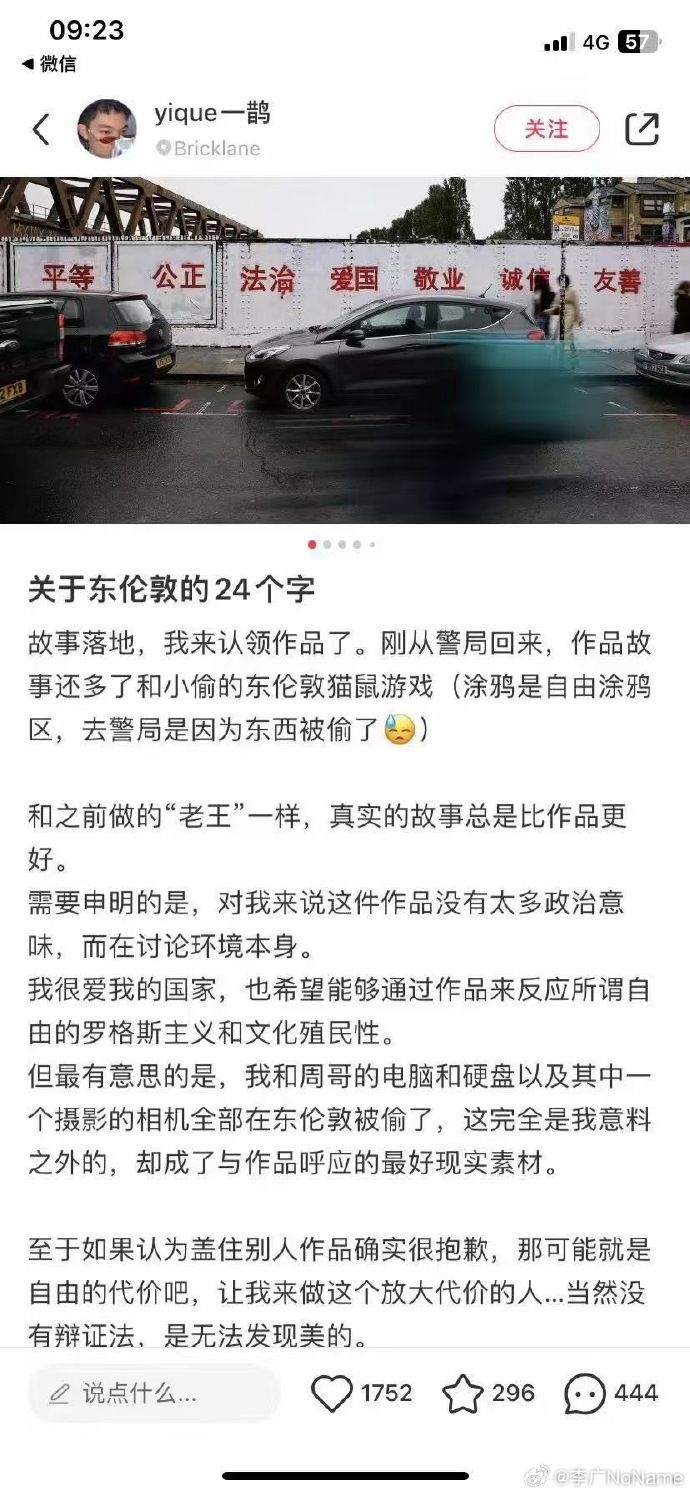
Task: Open yique一鹊's profile avatar
Action: pyautogui.click(x=107, y=129)
